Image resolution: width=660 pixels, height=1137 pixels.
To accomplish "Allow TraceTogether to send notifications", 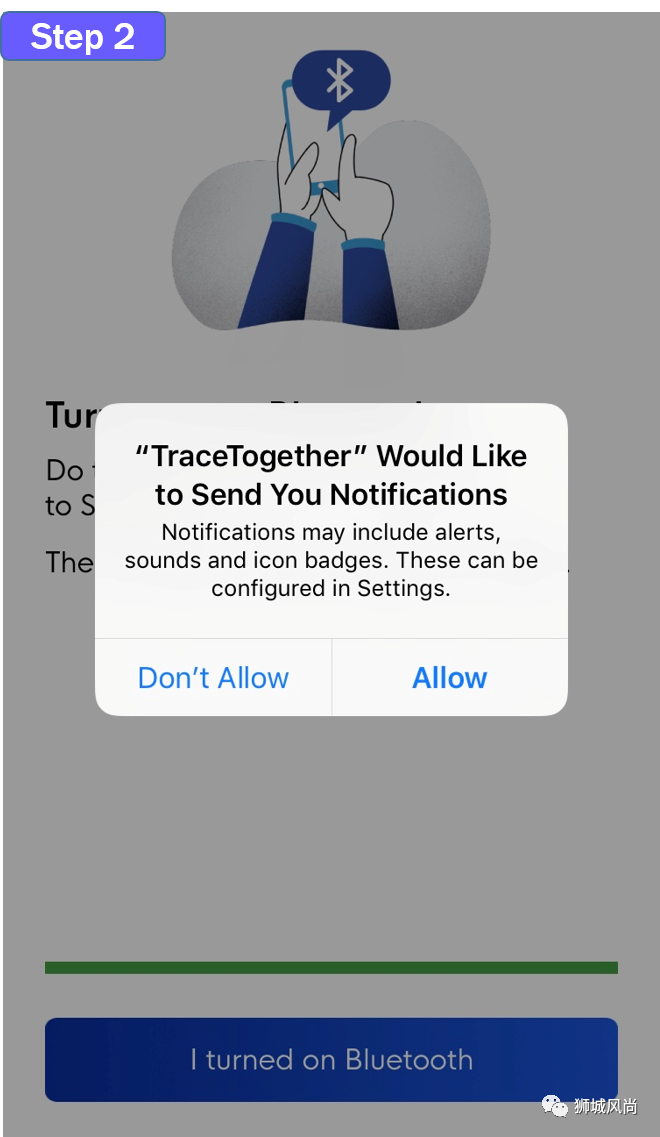I will (x=449, y=678).
